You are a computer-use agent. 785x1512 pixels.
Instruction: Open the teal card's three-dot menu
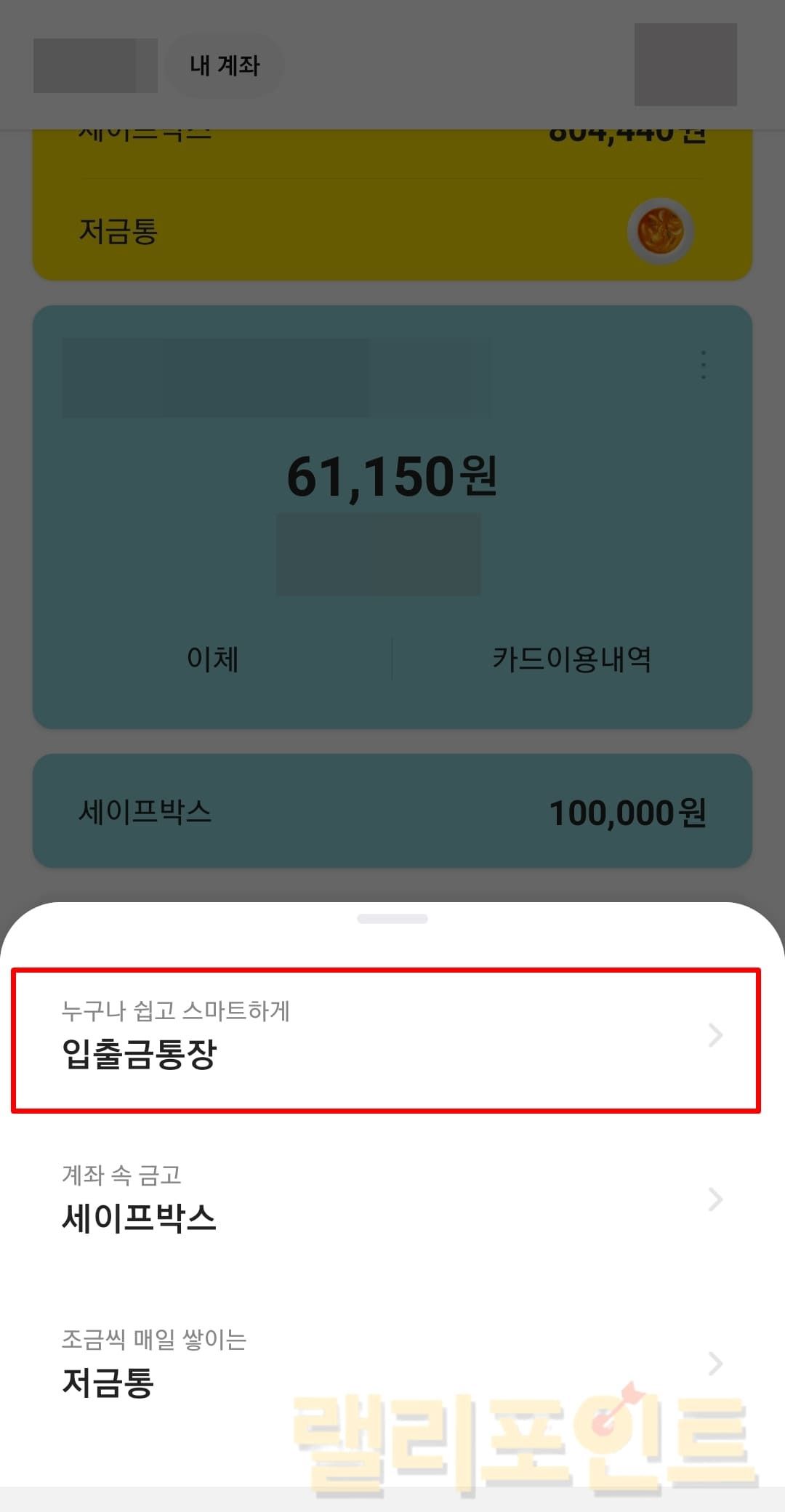click(703, 365)
